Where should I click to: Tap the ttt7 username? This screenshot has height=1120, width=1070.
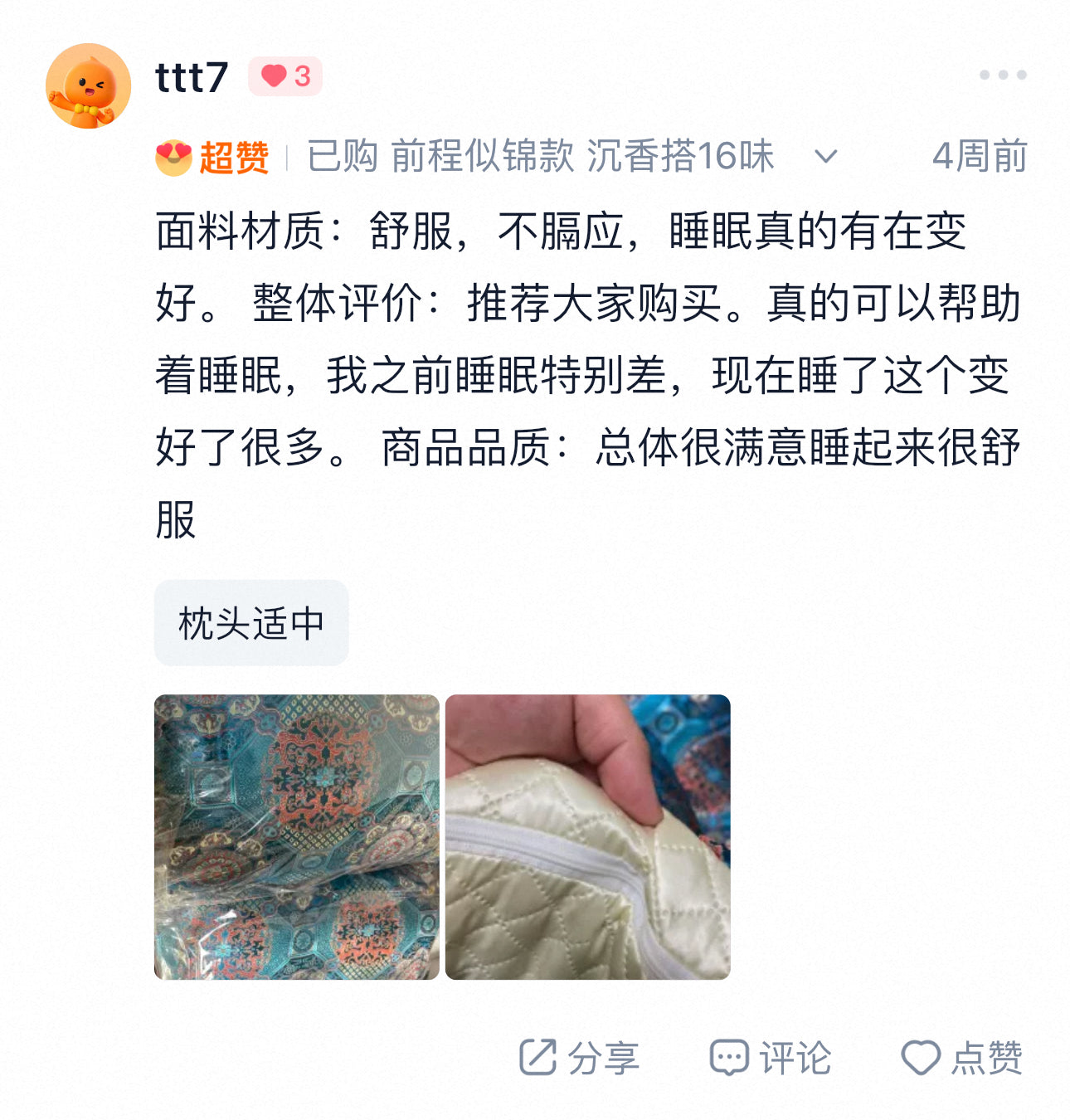[x=192, y=77]
